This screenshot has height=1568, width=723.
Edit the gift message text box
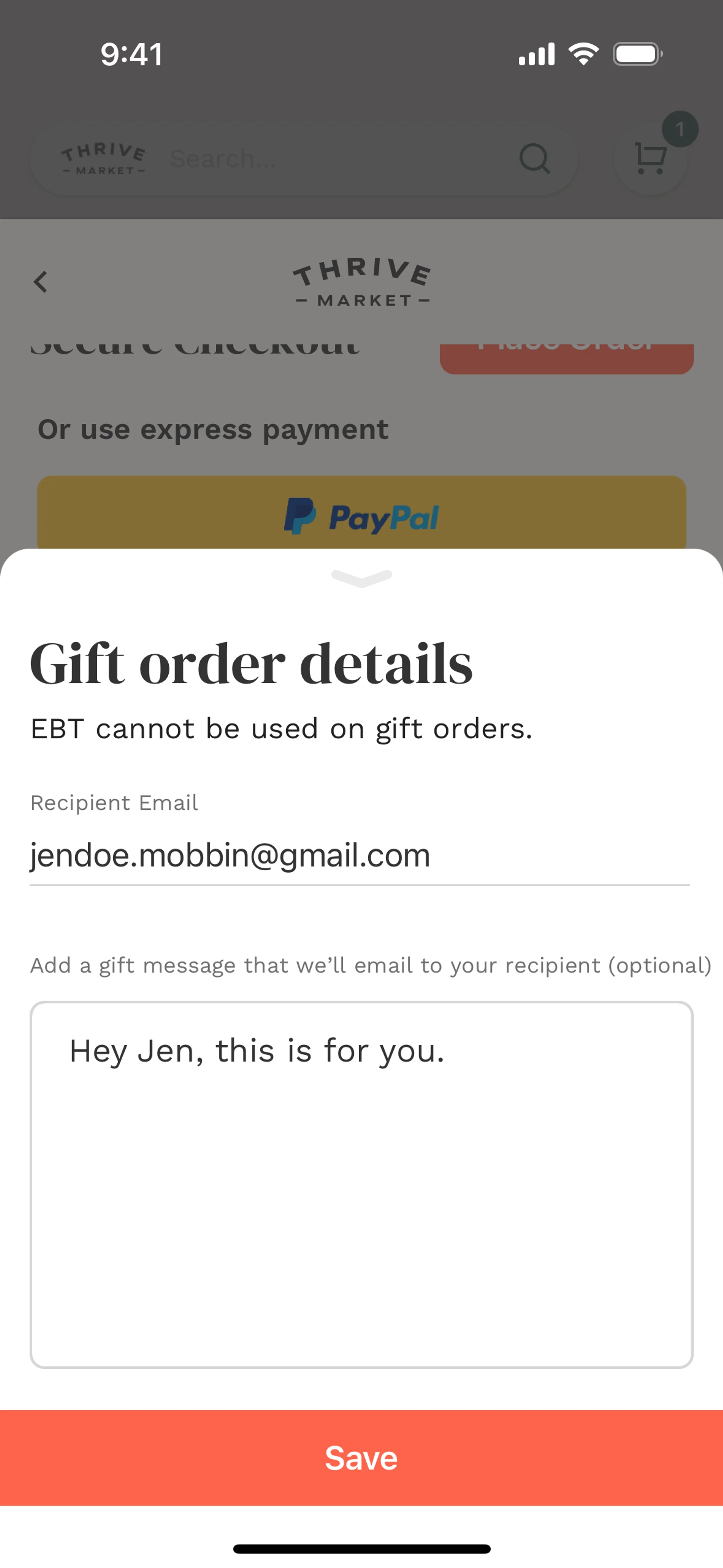tap(361, 1184)
